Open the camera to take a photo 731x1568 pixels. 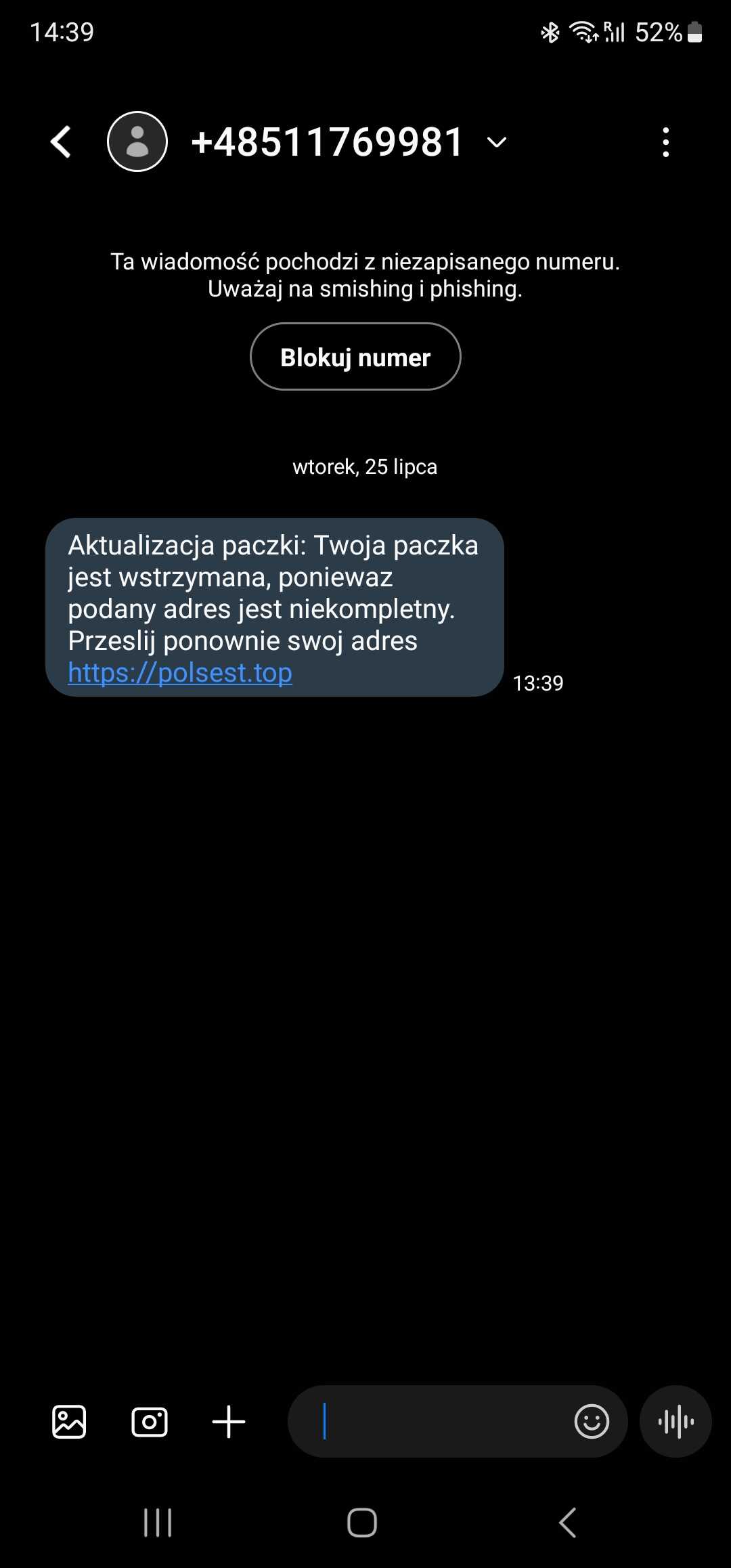coord(150,1421)
